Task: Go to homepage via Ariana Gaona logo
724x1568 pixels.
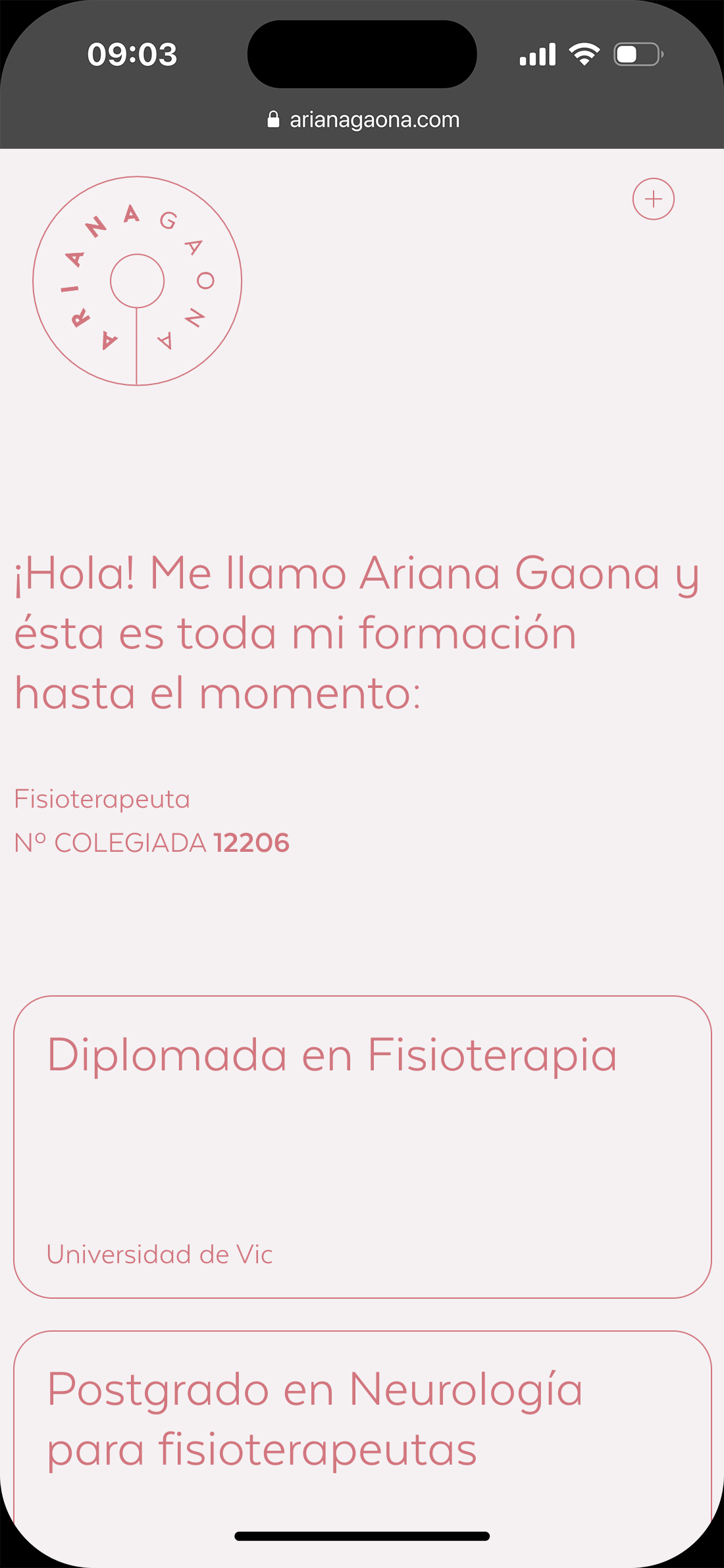Action: click(x=138, y=281)
